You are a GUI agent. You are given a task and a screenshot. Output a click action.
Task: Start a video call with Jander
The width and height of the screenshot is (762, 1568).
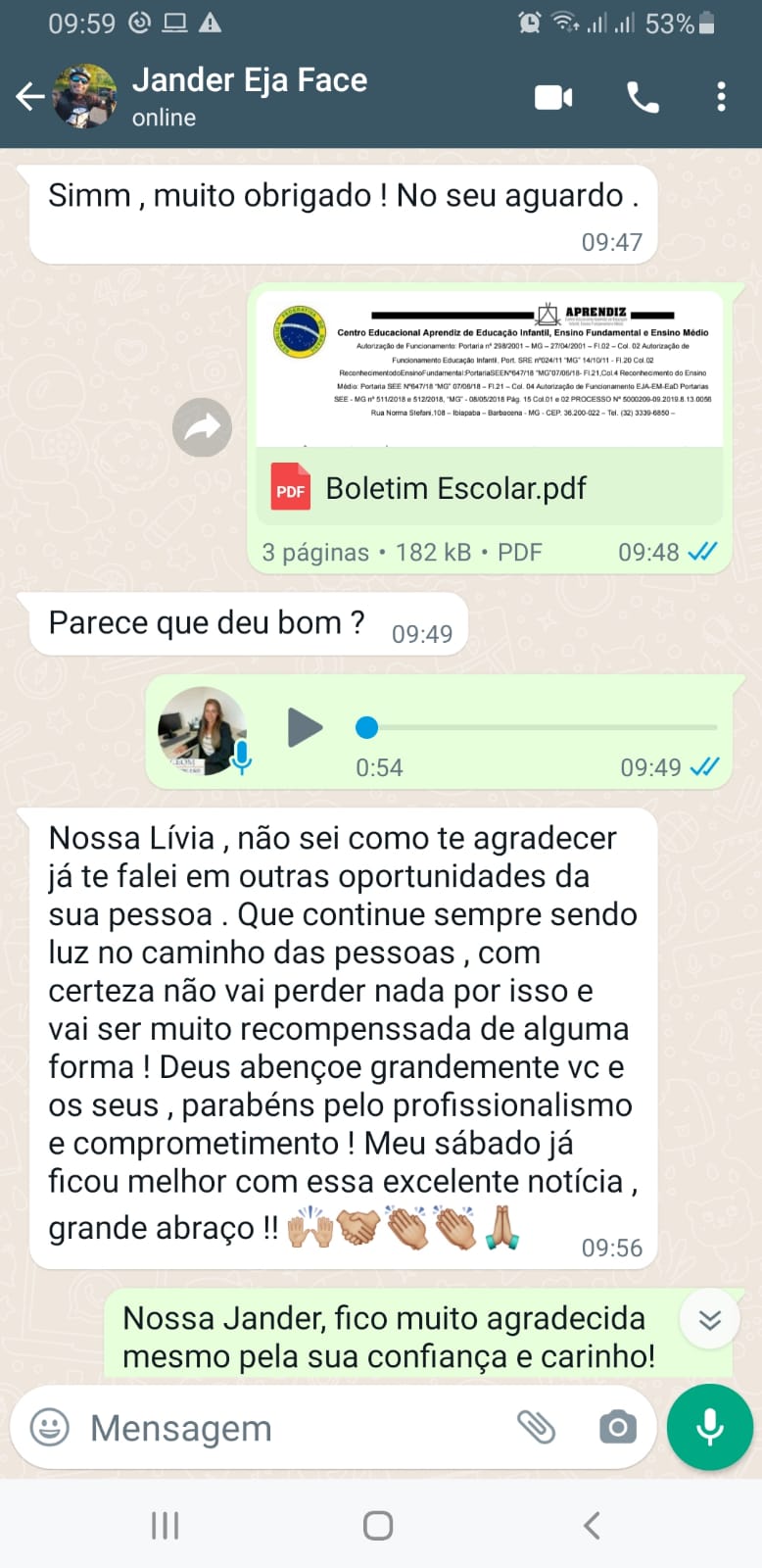553,97
